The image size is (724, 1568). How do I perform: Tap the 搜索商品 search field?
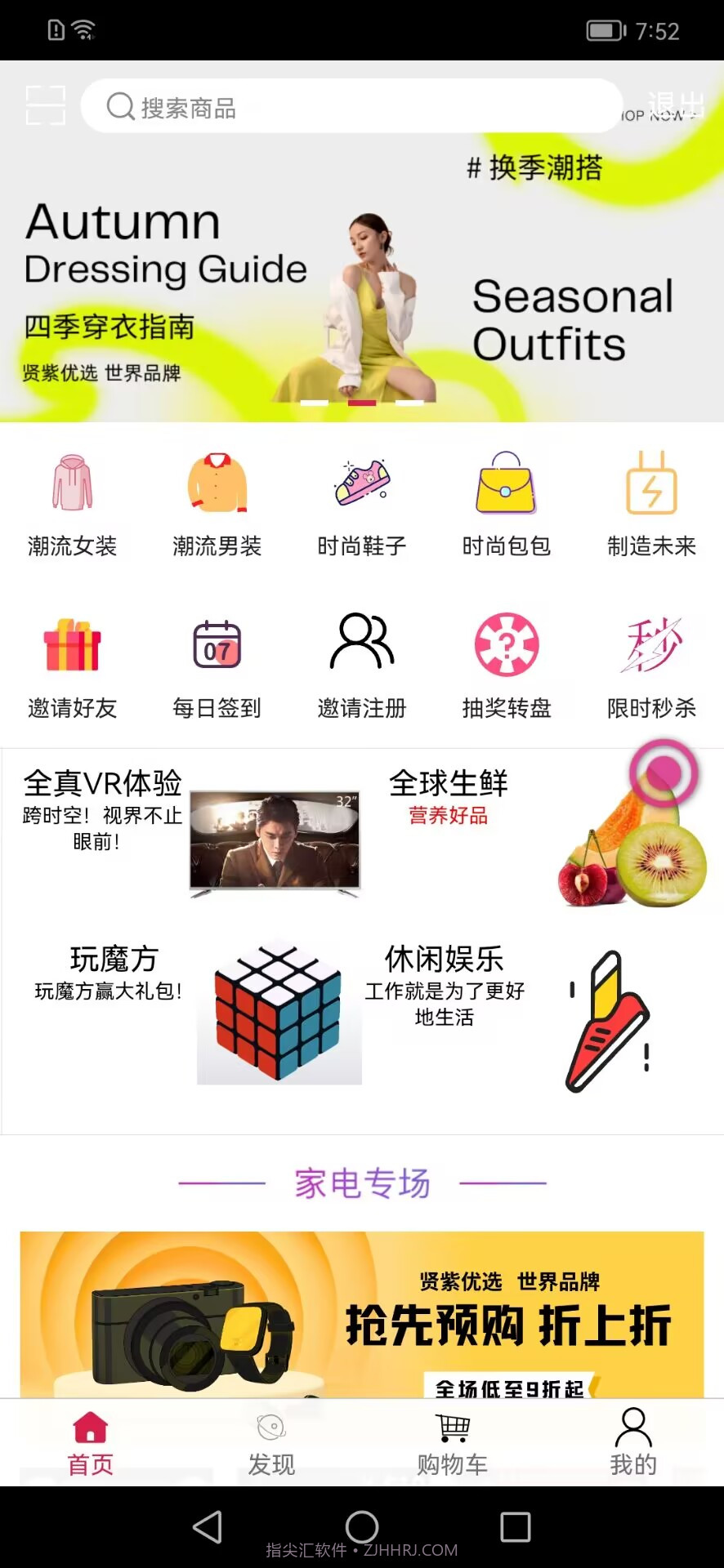(351, 107)
